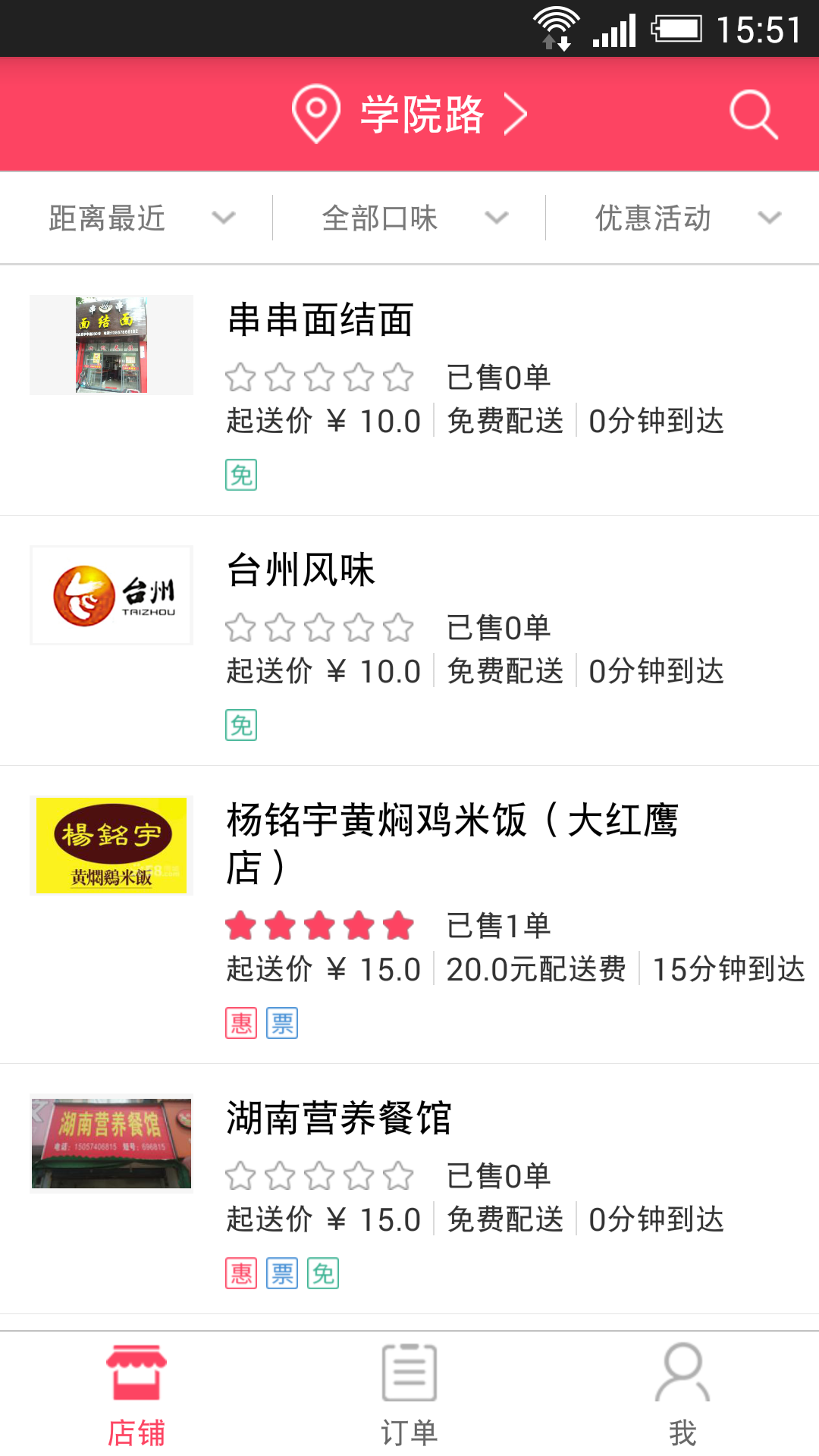Open the 串串面结面 restaurant
The width and height of the screenshot is (819, 1456).
409,391
